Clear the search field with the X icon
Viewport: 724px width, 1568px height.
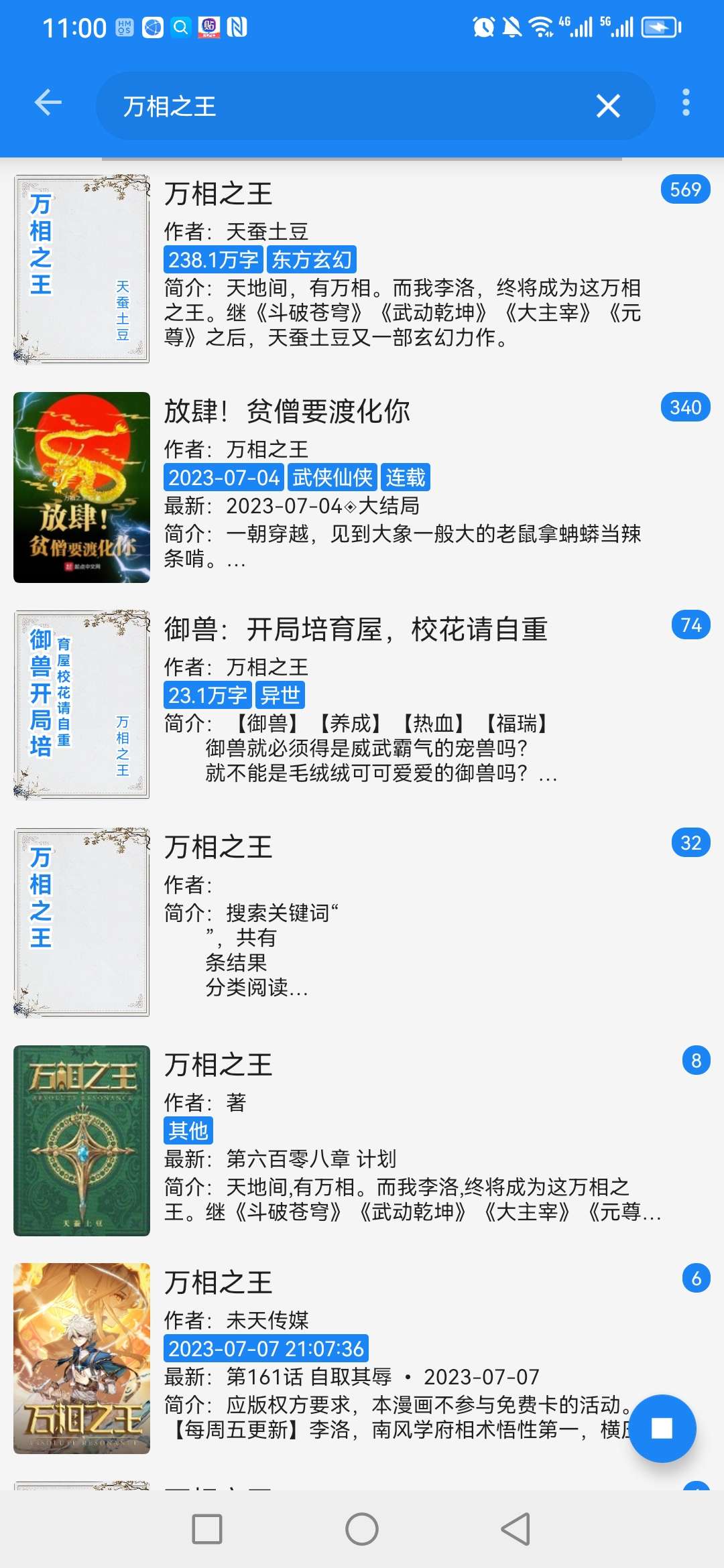point(607,106)
